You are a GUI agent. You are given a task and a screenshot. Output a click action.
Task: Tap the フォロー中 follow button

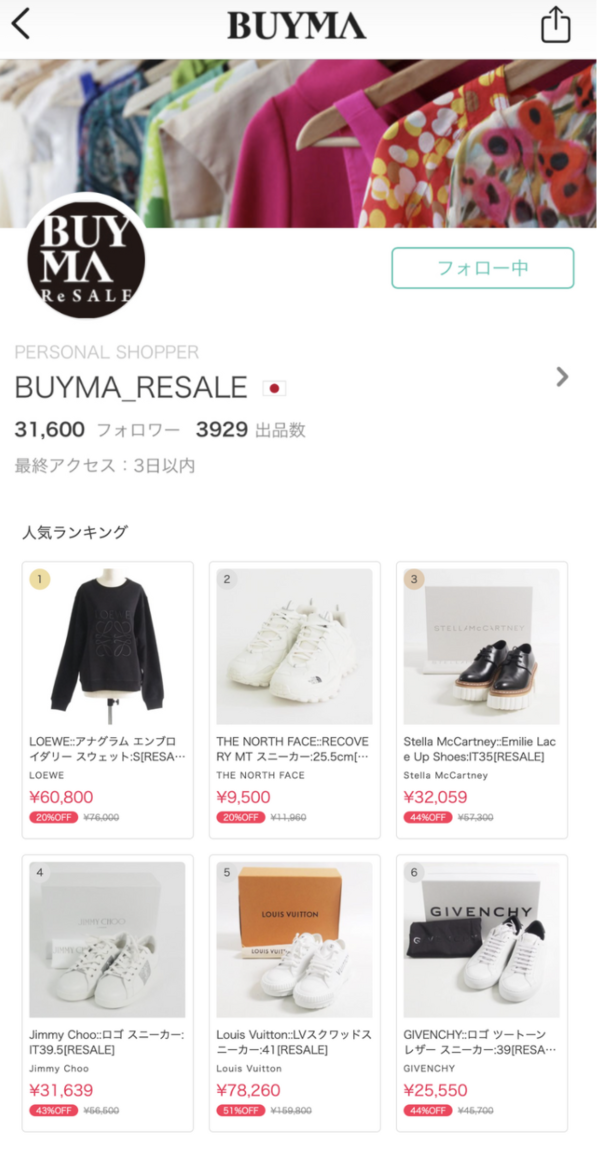(x=482, y=268)
